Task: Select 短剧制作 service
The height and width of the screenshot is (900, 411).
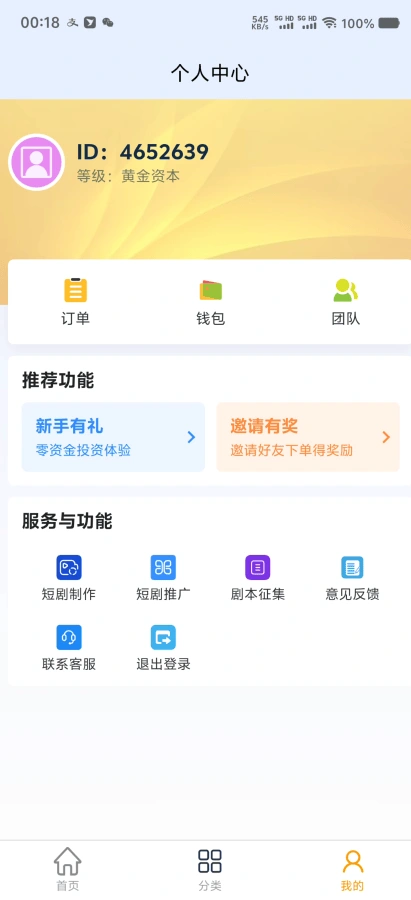Action: point(69,578)
